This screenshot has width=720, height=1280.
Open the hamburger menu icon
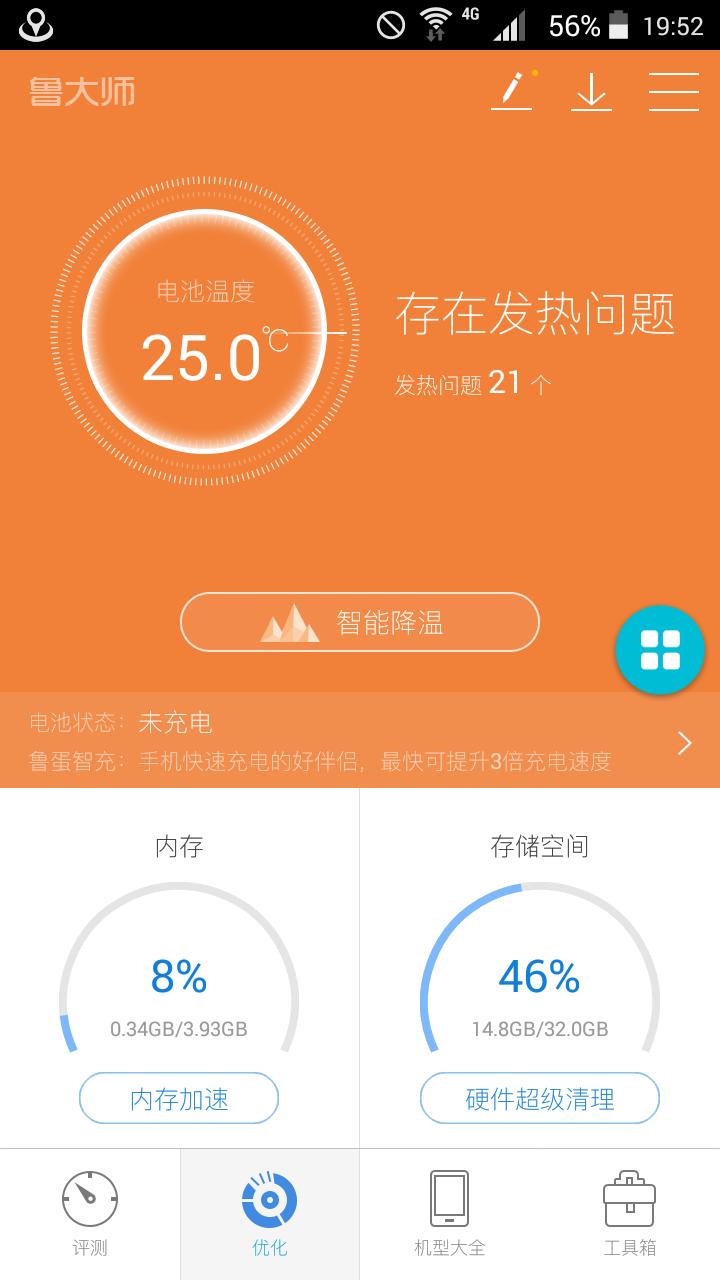click(x=674, y=91)
